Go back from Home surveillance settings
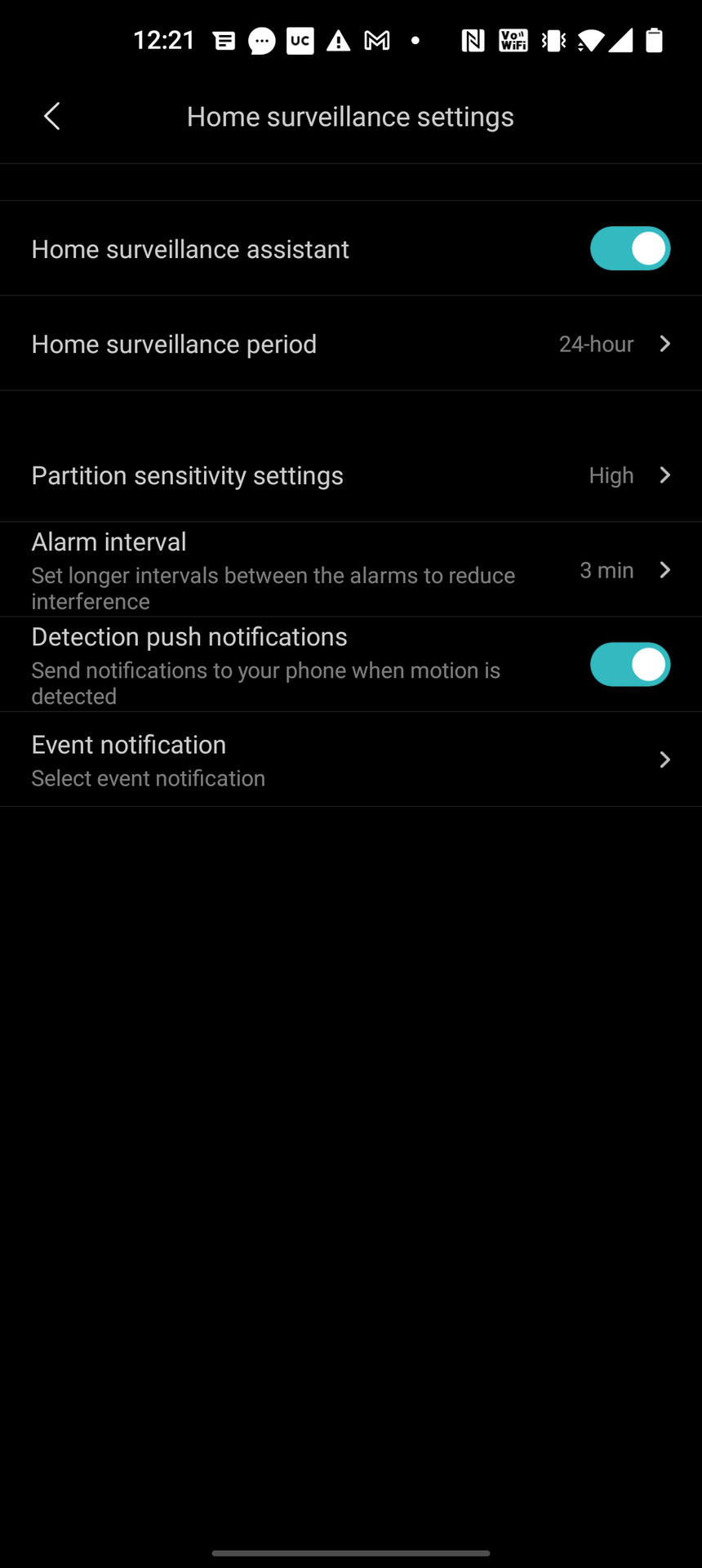The height and width of the screenshot is (1568, 702). 52,117
